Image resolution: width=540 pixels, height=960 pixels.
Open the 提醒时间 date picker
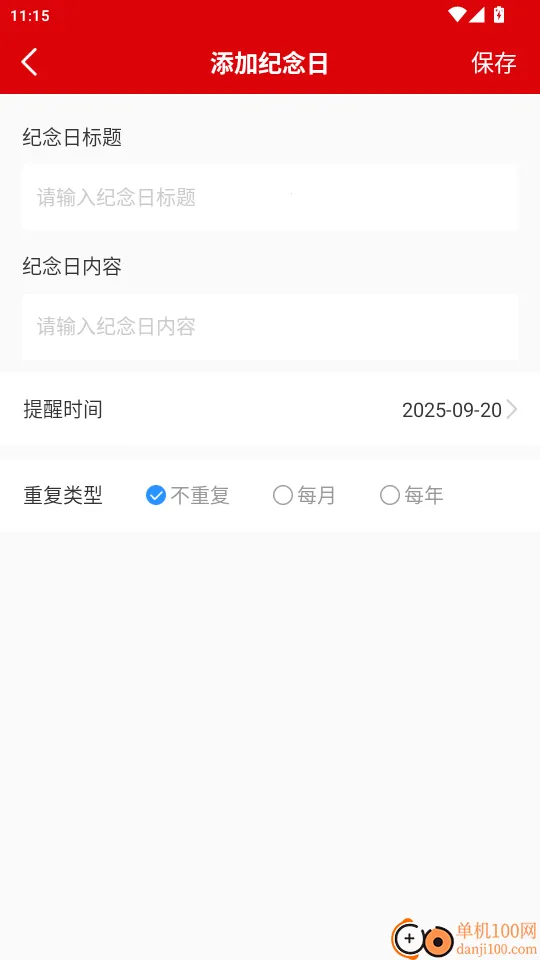(270, 409)
